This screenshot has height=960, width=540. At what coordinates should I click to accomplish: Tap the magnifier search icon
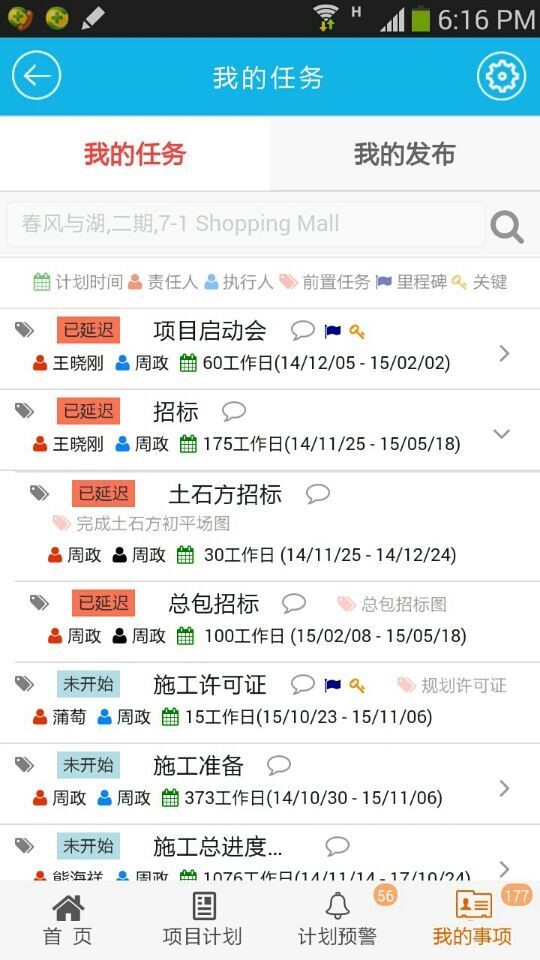(x=507, y=227)
